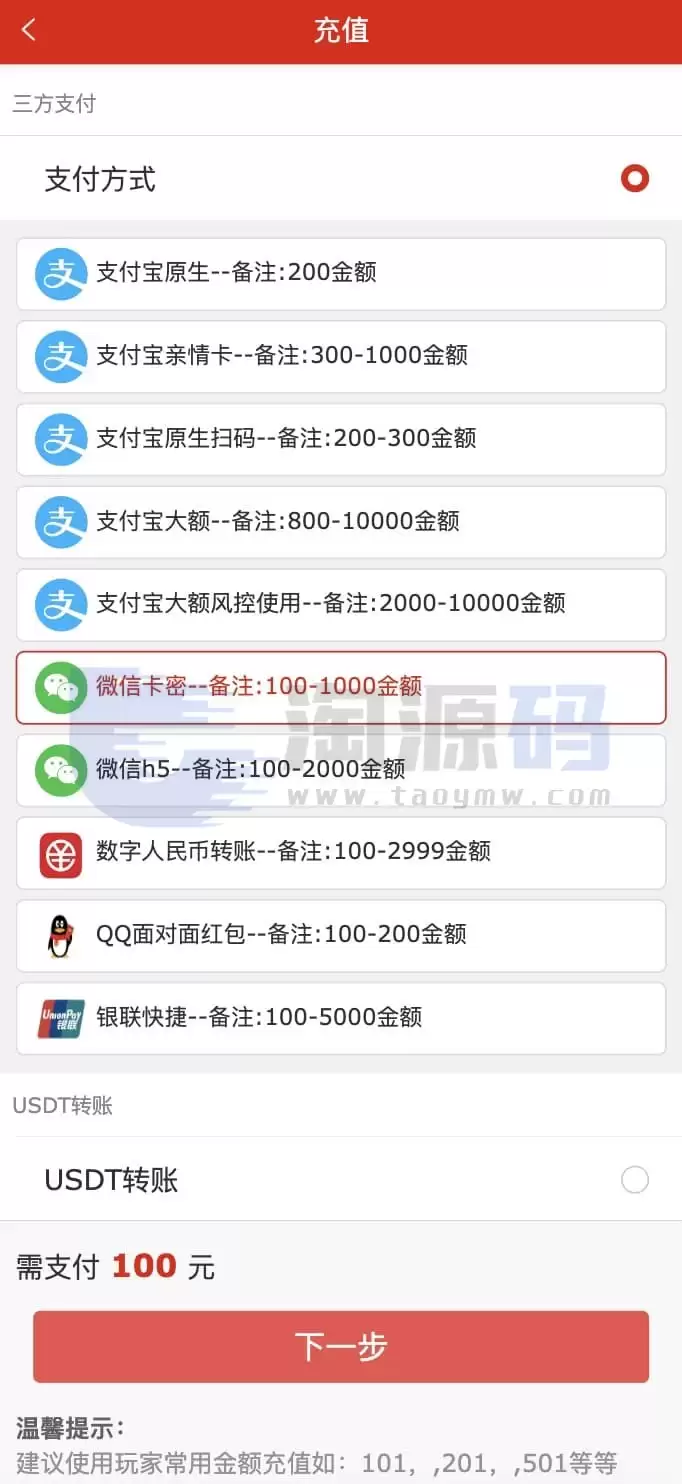Choose 银联快捷 100-5000金额 option

[341, 1019]
